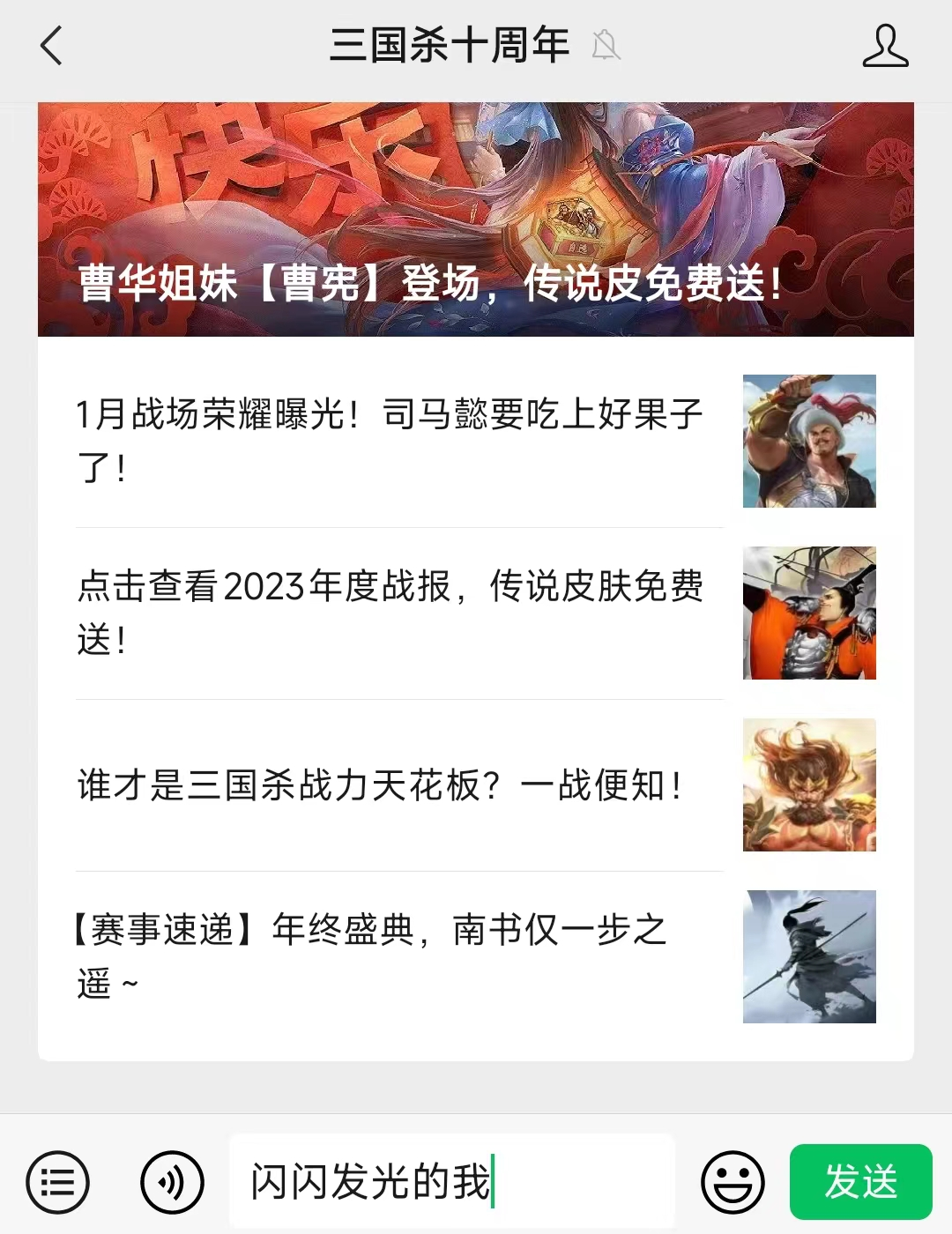The width and height of the screenshot is (952, 1234).
Task: Open the account profile icon
Action: pyautogui.click(x=885, y=46)
